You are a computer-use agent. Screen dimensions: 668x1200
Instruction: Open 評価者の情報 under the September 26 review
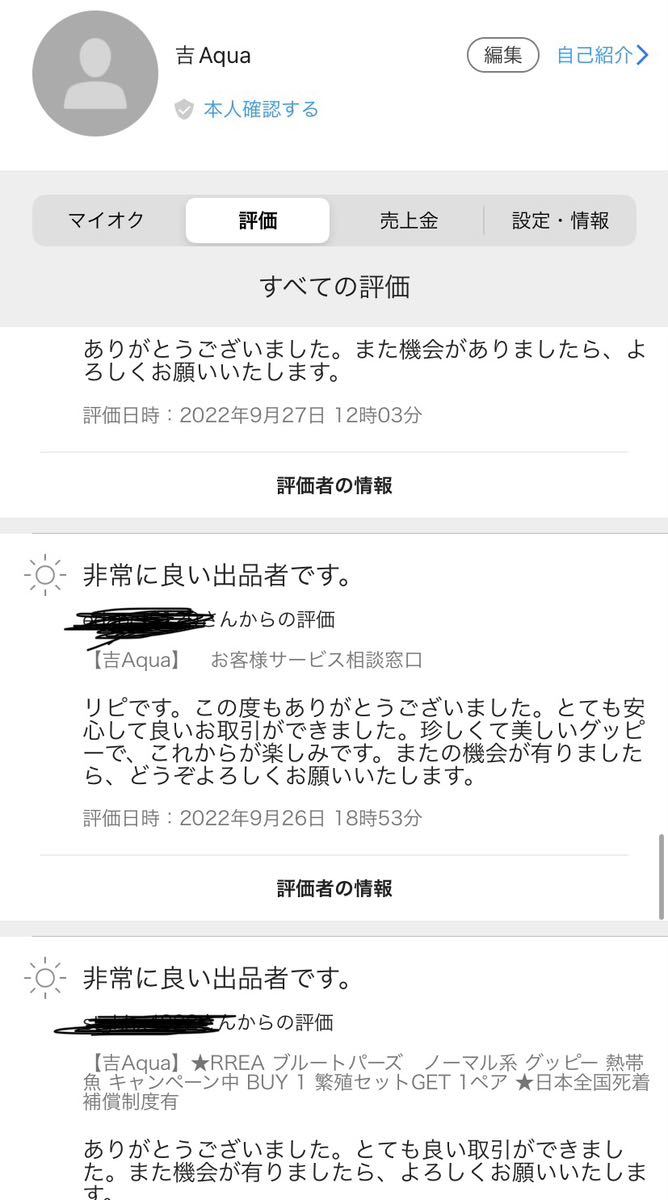tap(334, 888)
